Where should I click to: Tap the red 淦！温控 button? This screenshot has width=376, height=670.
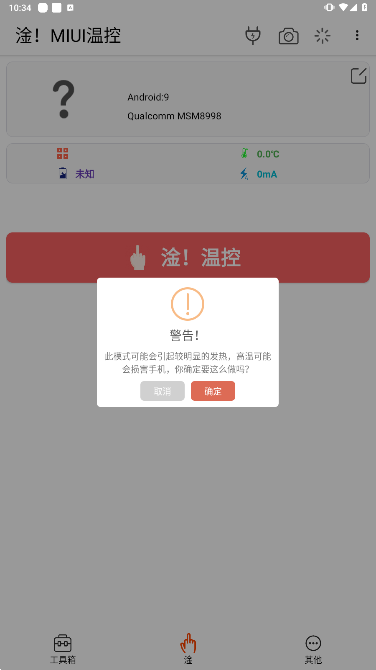point(188,257)
